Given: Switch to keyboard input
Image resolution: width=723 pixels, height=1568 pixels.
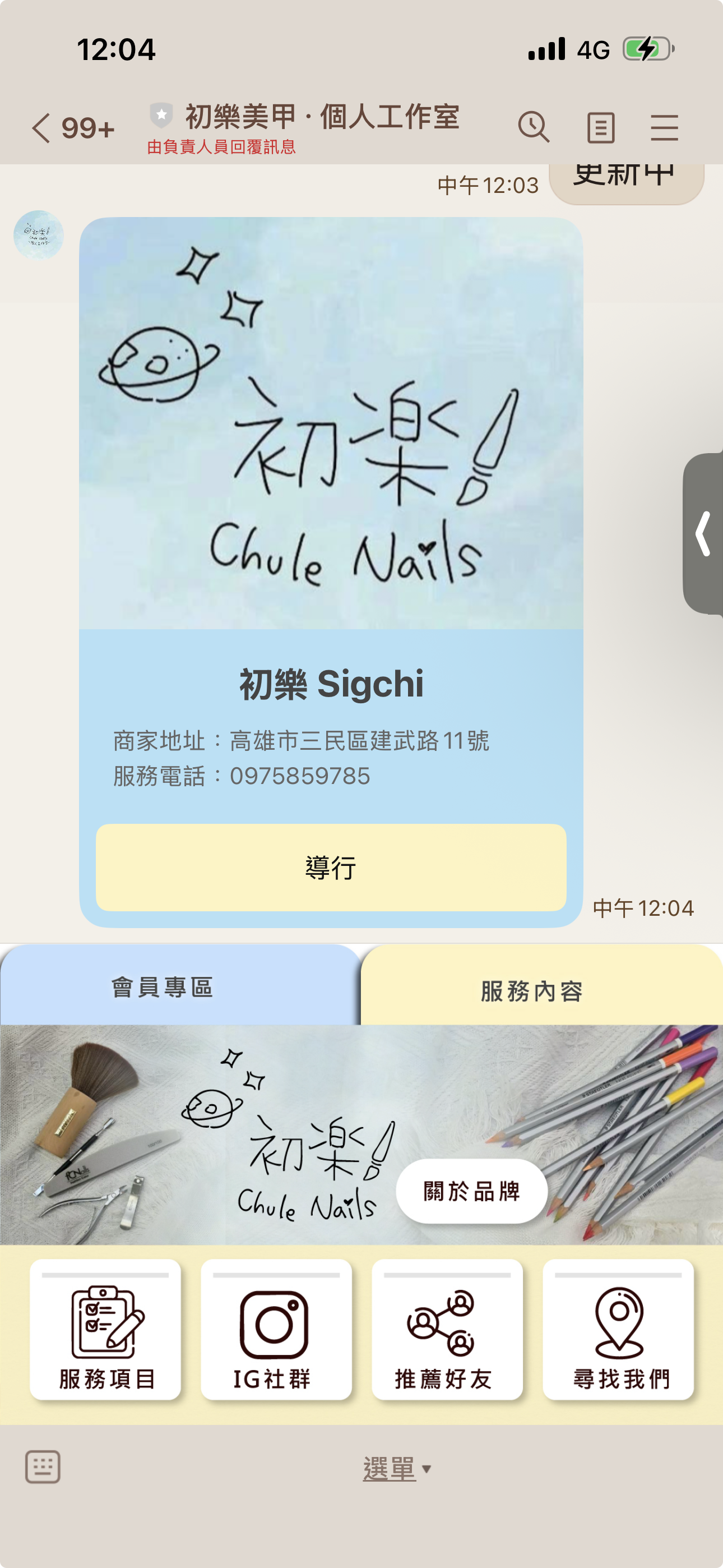Looking at the screenshot, I should (x=43, y=1466).
